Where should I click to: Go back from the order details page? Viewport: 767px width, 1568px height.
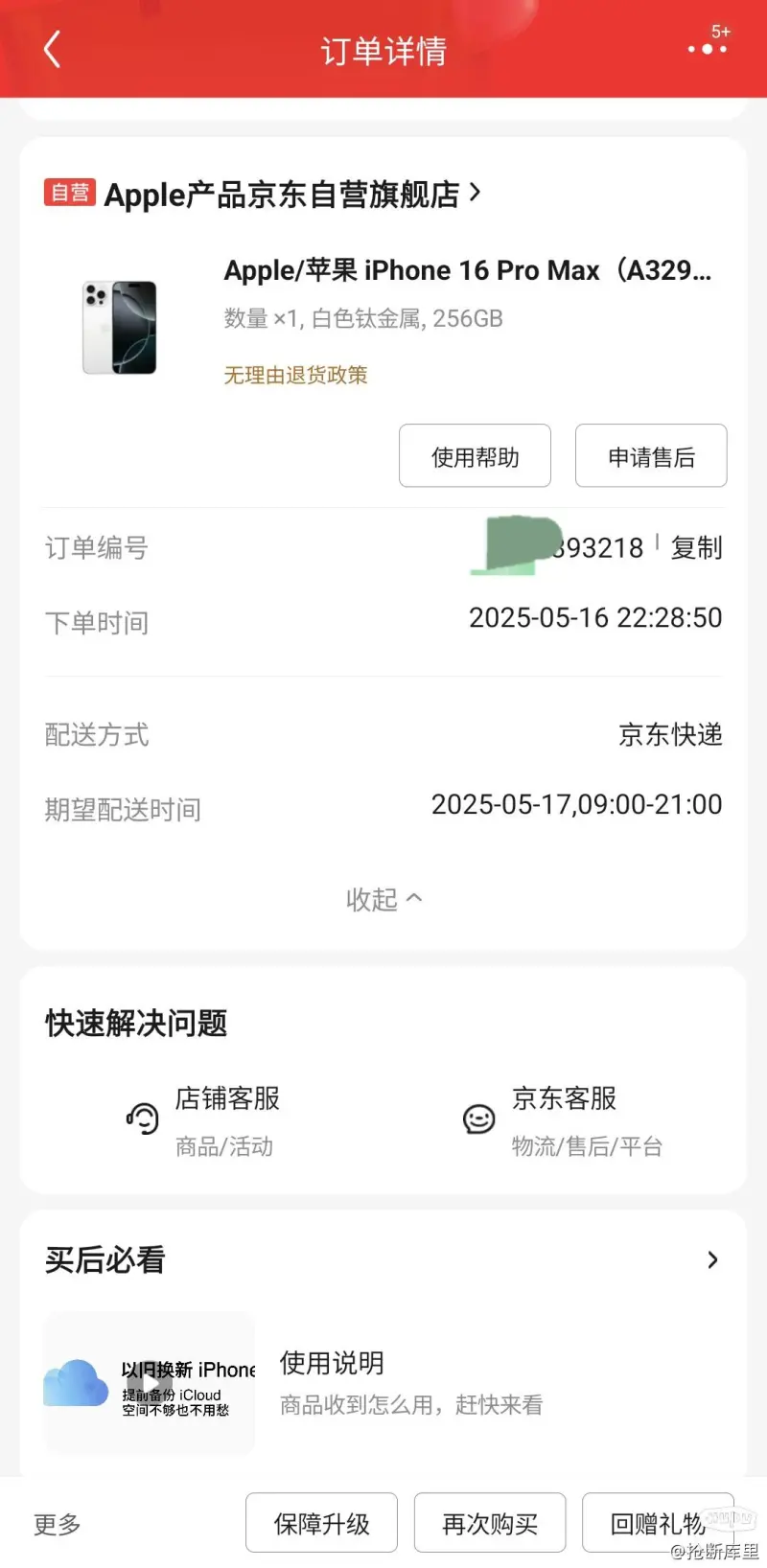53,50
